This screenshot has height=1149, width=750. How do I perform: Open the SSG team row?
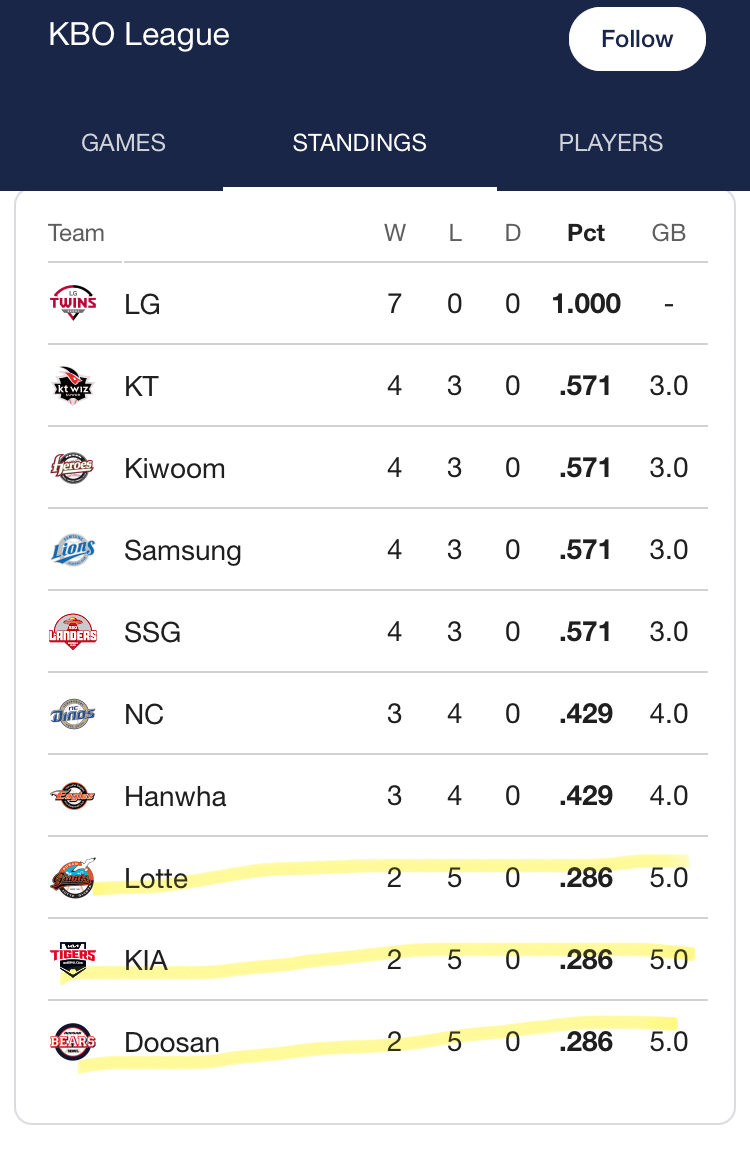point(152,632)
